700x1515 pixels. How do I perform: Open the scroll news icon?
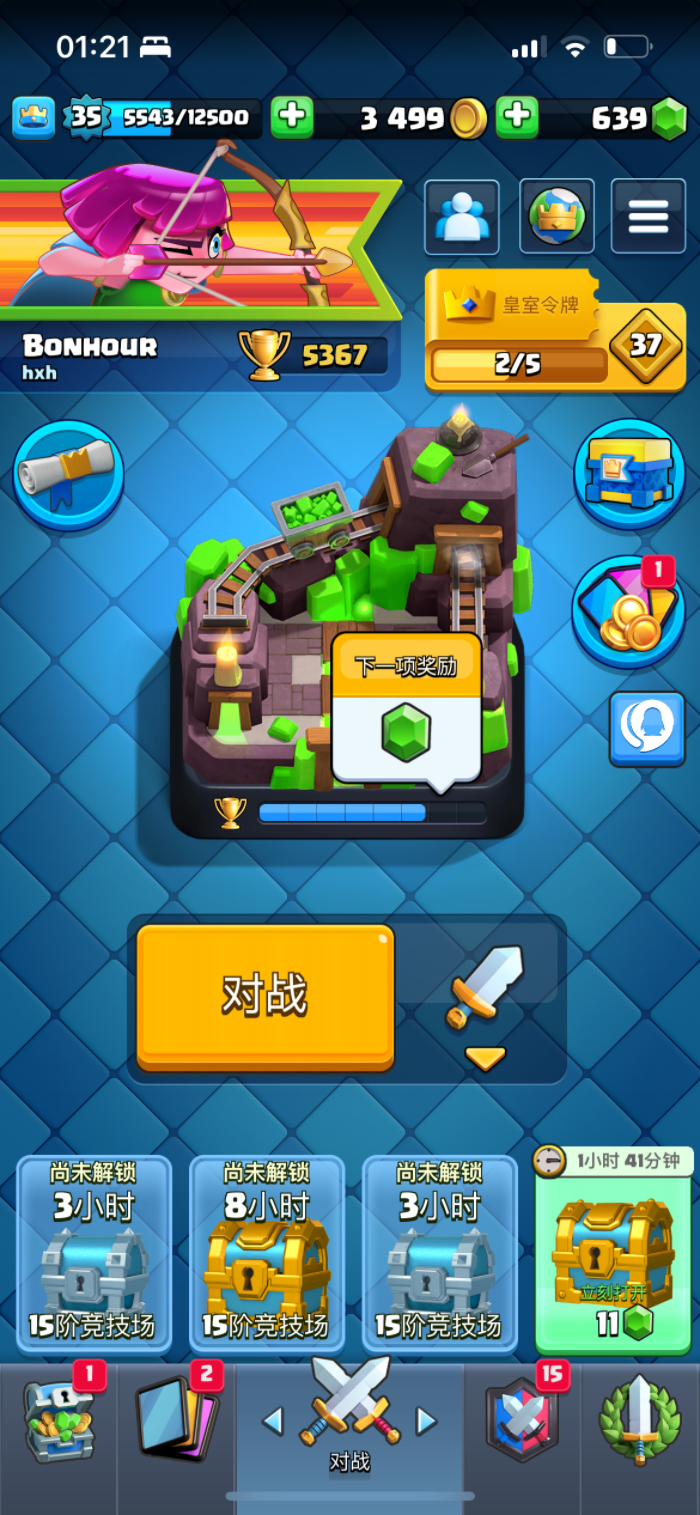(68, 475)
